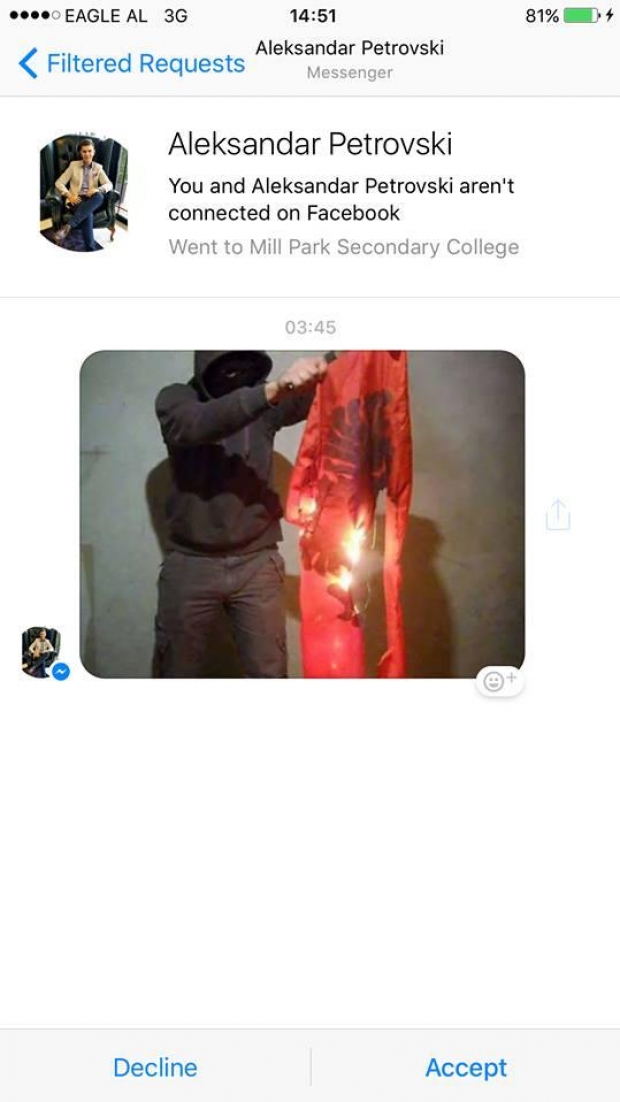This screenshot has height=1102, width=620.
Task: Go back to Filtered Requests
Action: (131, 64)
